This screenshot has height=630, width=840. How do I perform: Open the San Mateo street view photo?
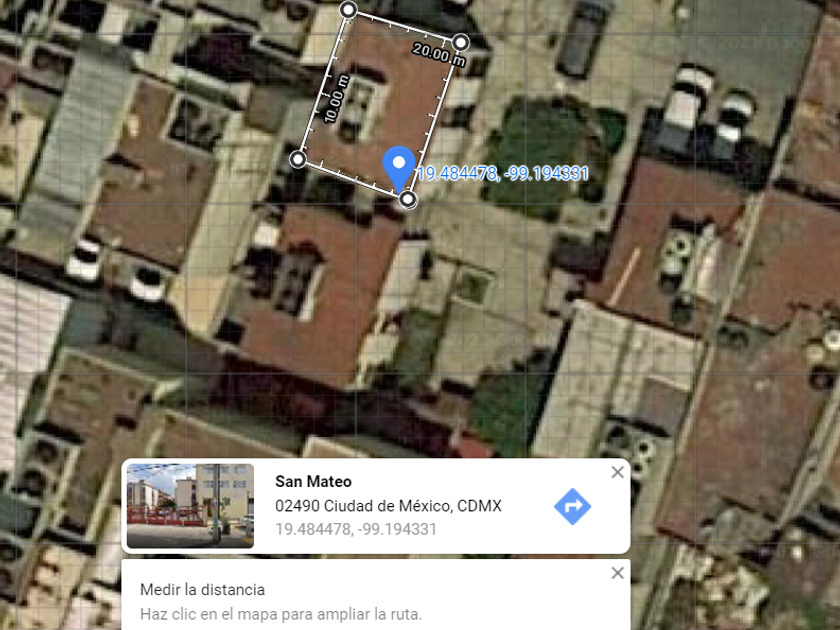pyautogui.click(x=190, y=506)
